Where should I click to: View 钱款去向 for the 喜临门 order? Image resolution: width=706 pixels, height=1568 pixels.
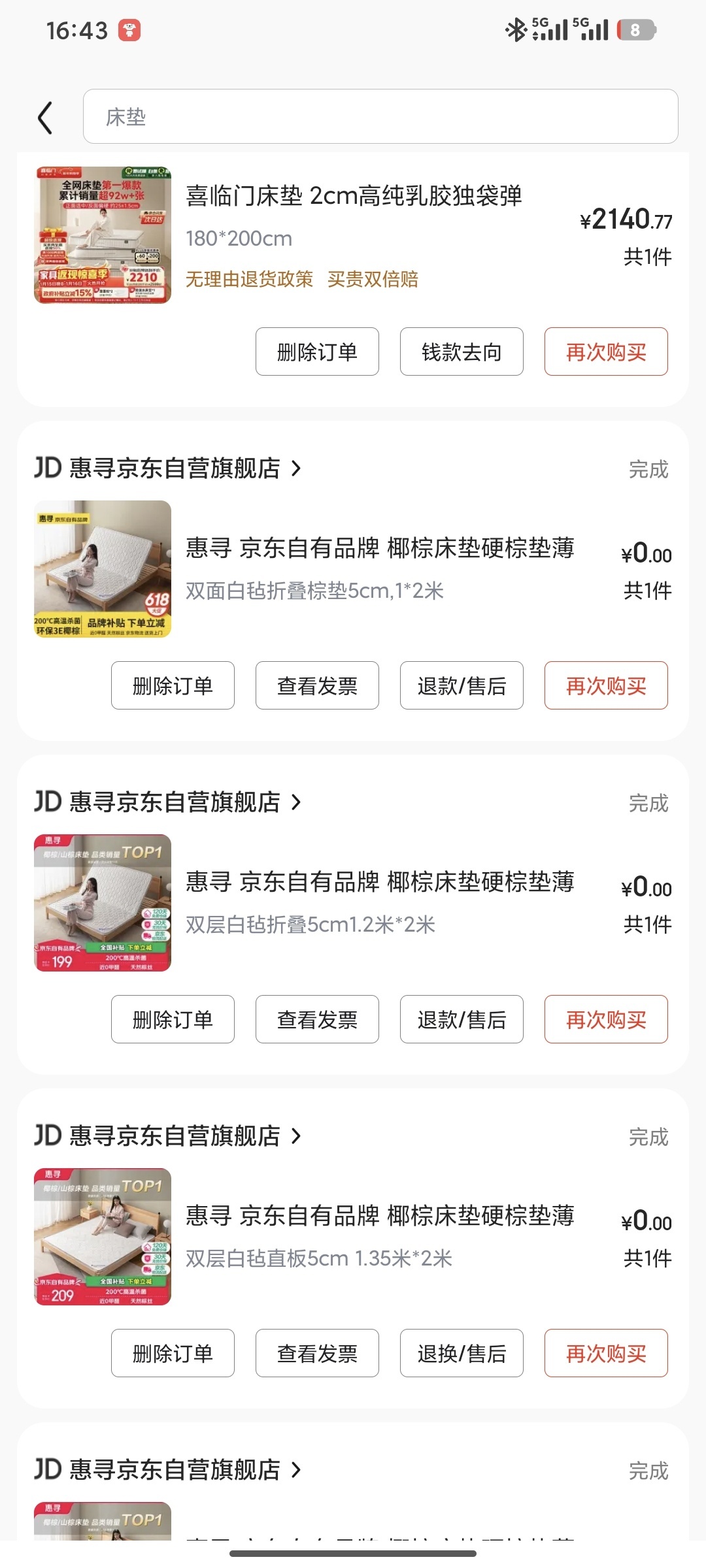coord(462,352)
